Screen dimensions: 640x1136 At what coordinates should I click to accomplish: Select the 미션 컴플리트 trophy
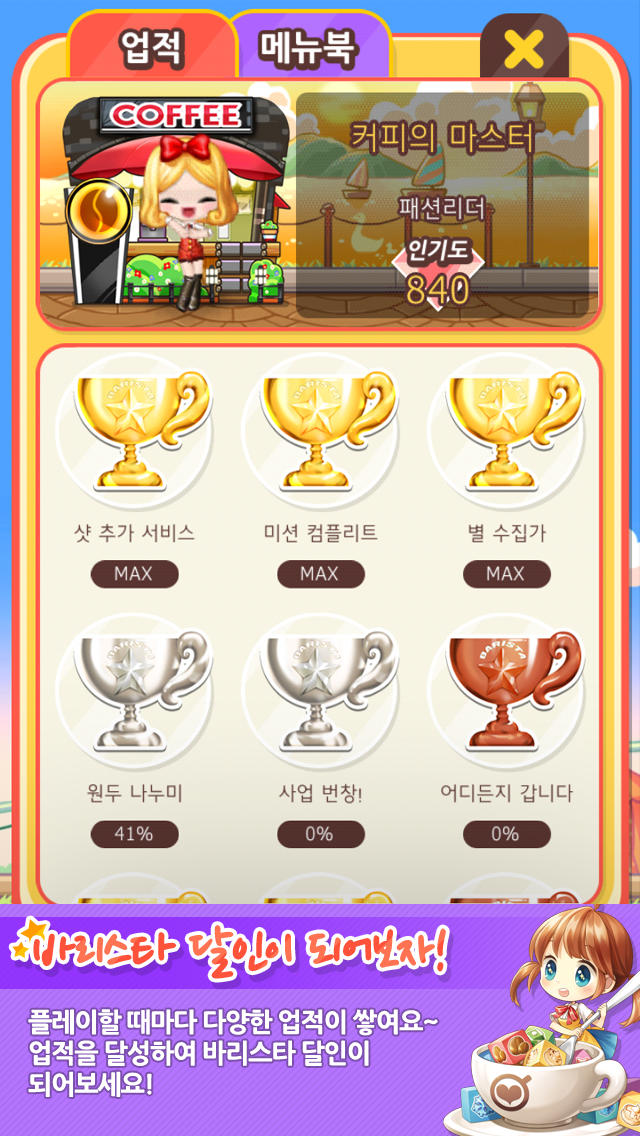319,432
